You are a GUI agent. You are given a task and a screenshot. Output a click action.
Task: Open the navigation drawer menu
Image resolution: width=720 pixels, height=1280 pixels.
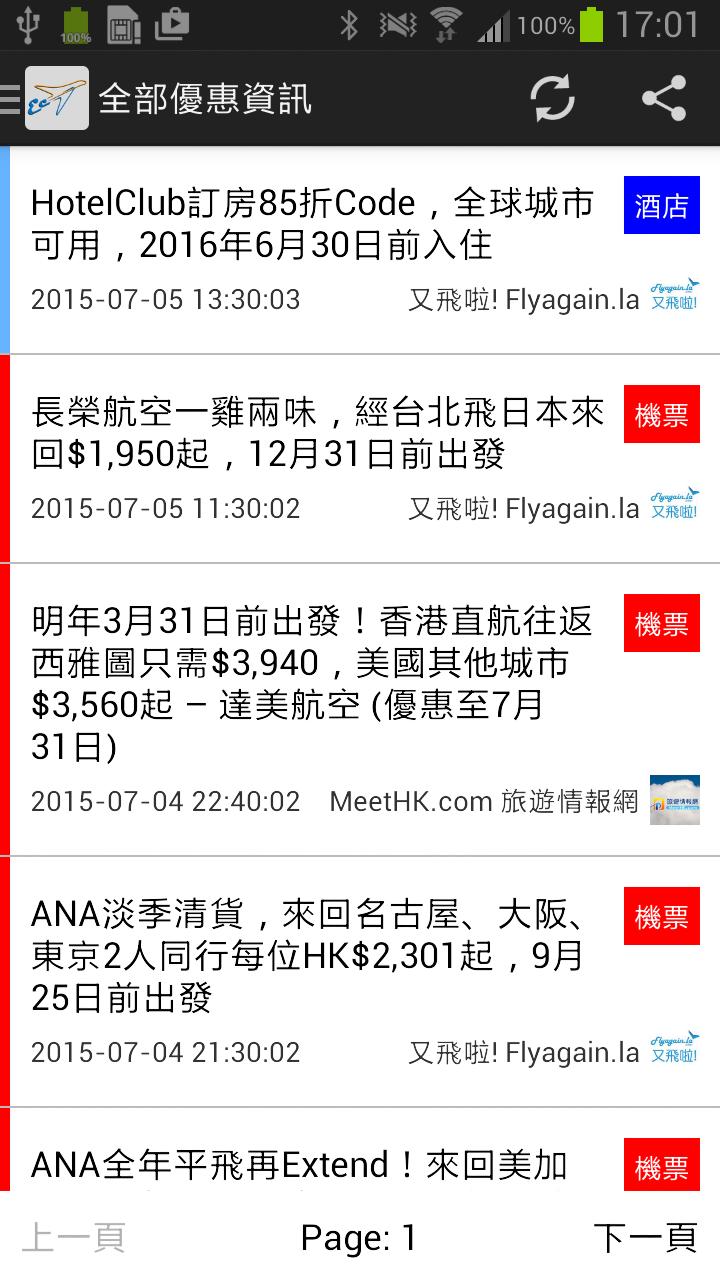point(12,99)
